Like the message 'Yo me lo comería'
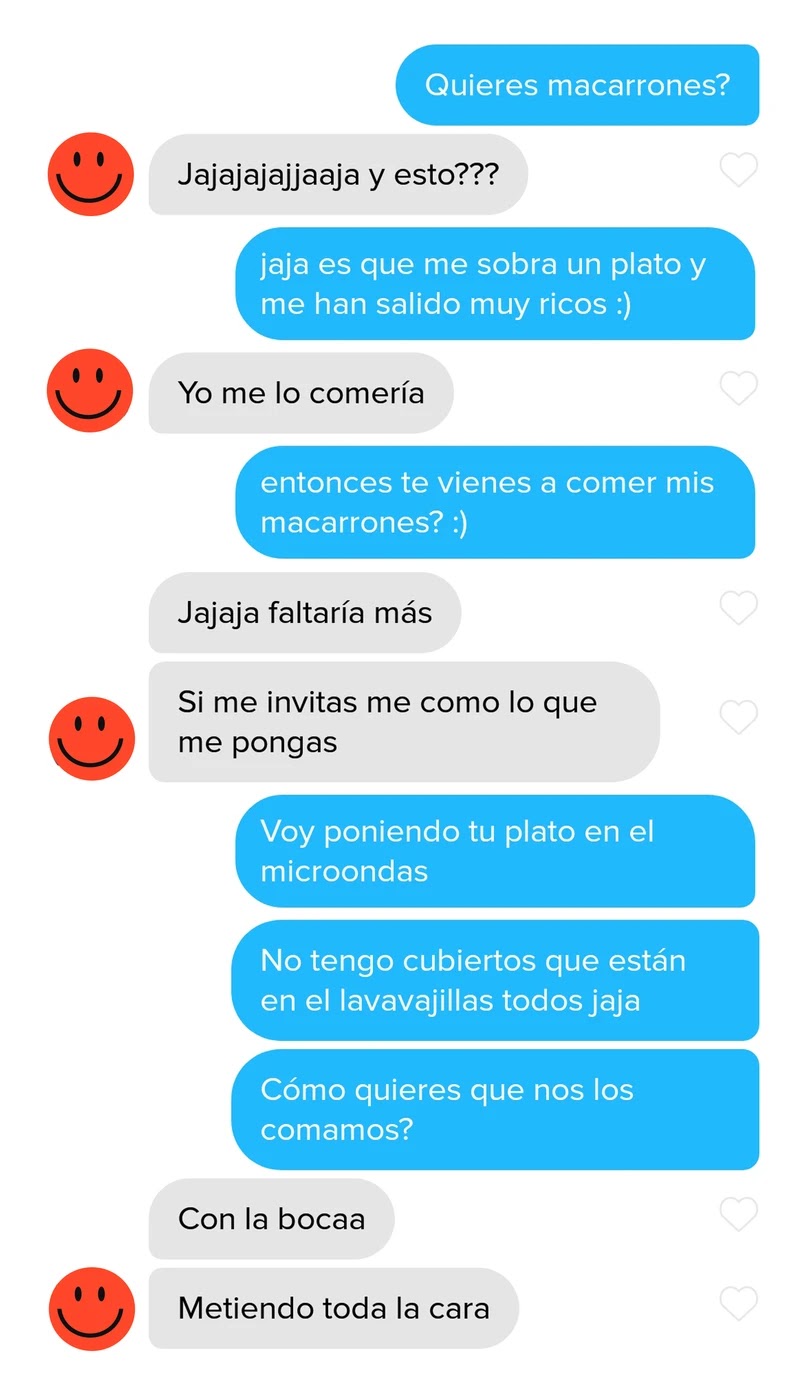The image size is (800, 1385). [x=738, y=388]
